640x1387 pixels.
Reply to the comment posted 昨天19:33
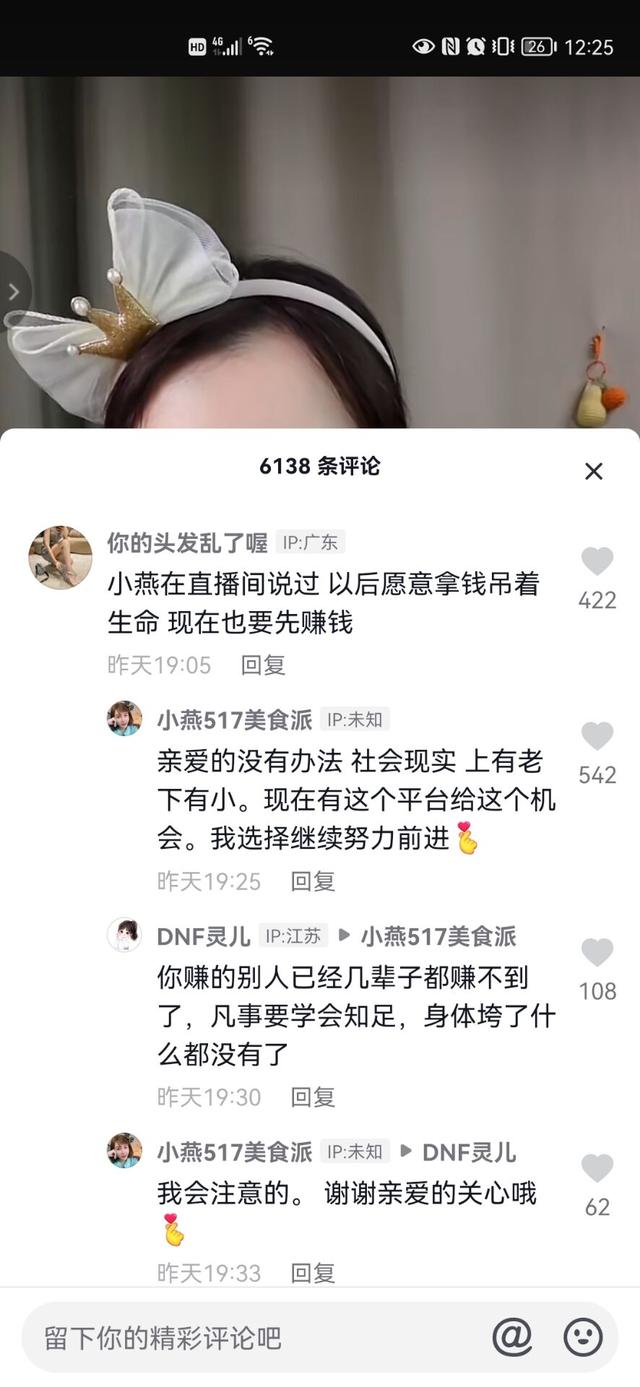click(313, 1273)
